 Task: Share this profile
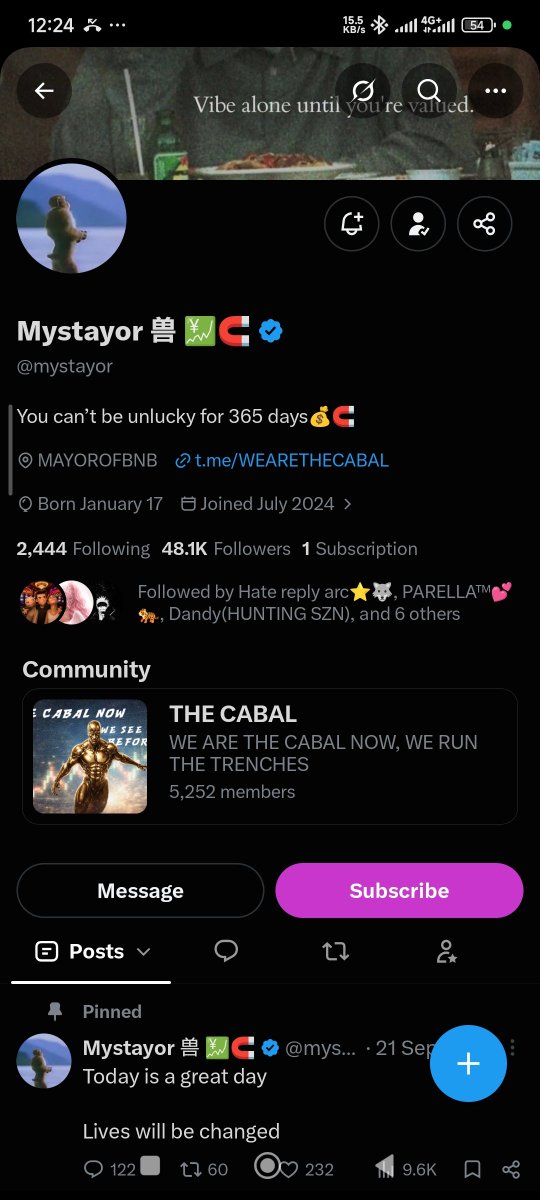pyautogui.click(x=484, y=224)
